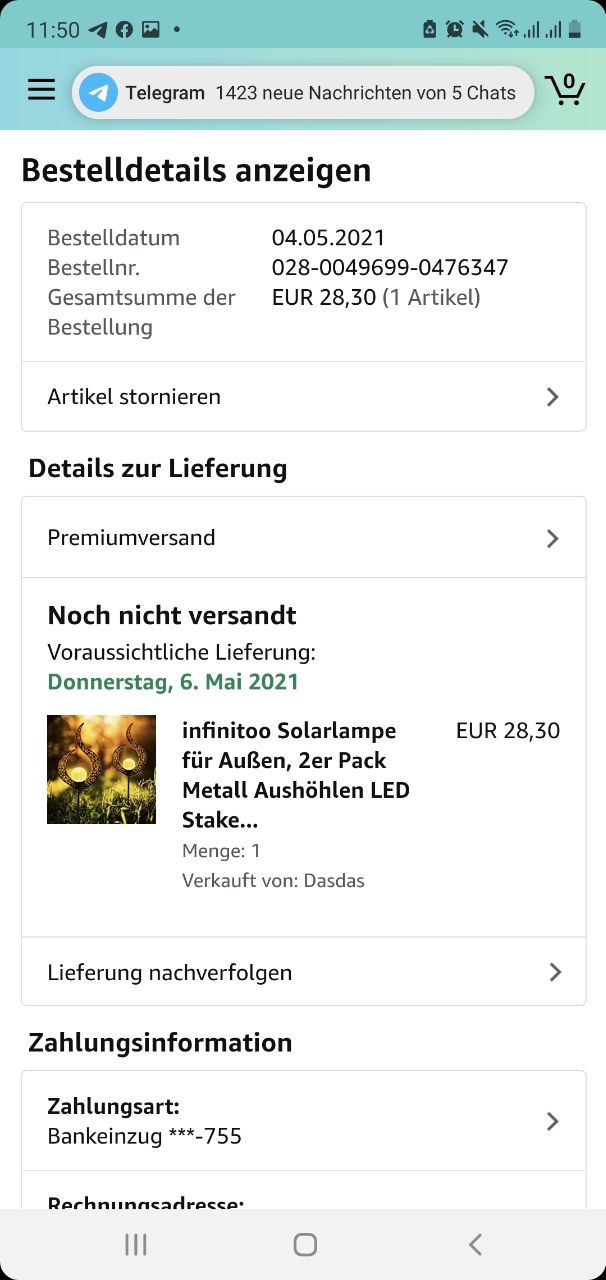Viewport: 606px width, 1280px height.
Task: Open the Premiumversand row
Action: pos(303,538)
